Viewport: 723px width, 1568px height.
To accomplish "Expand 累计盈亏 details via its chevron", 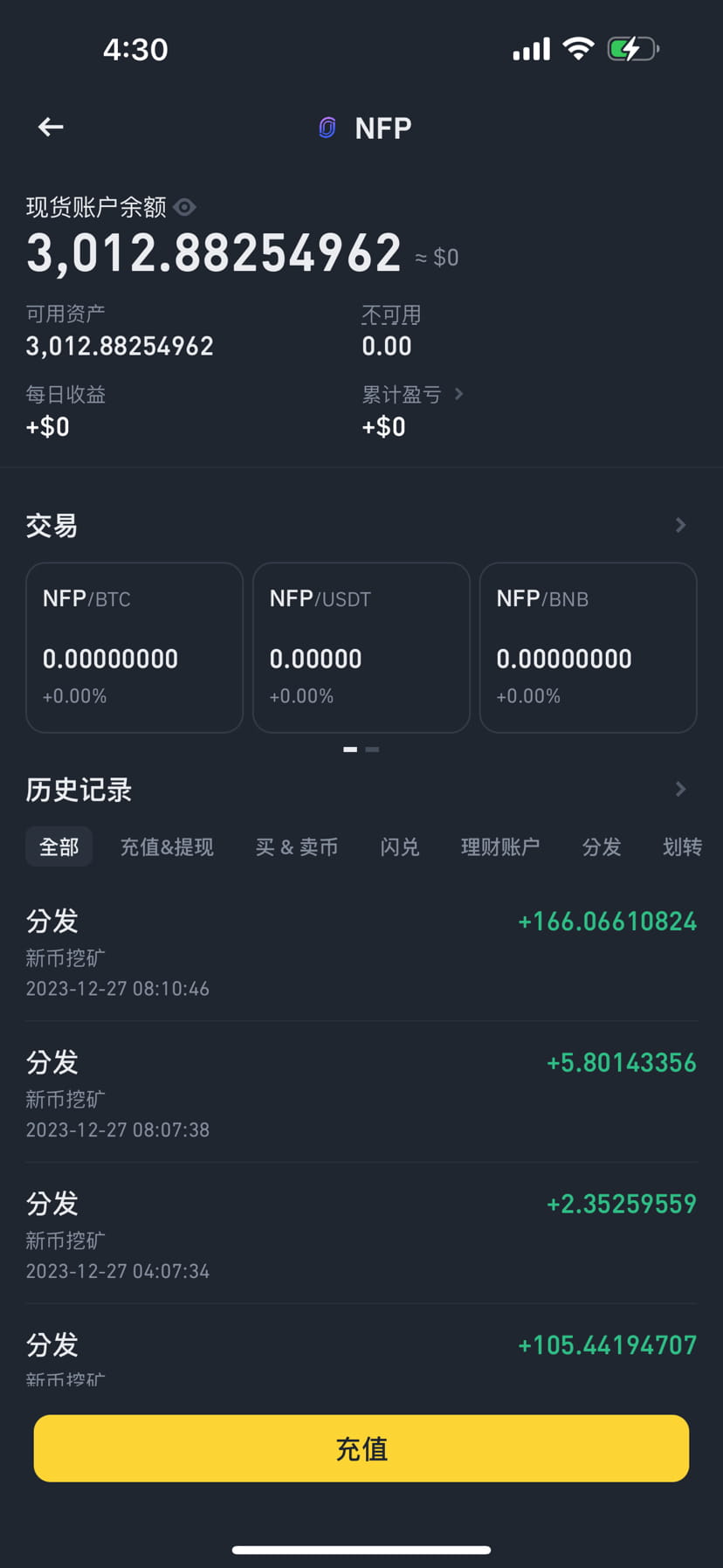I will pos(458,394).
